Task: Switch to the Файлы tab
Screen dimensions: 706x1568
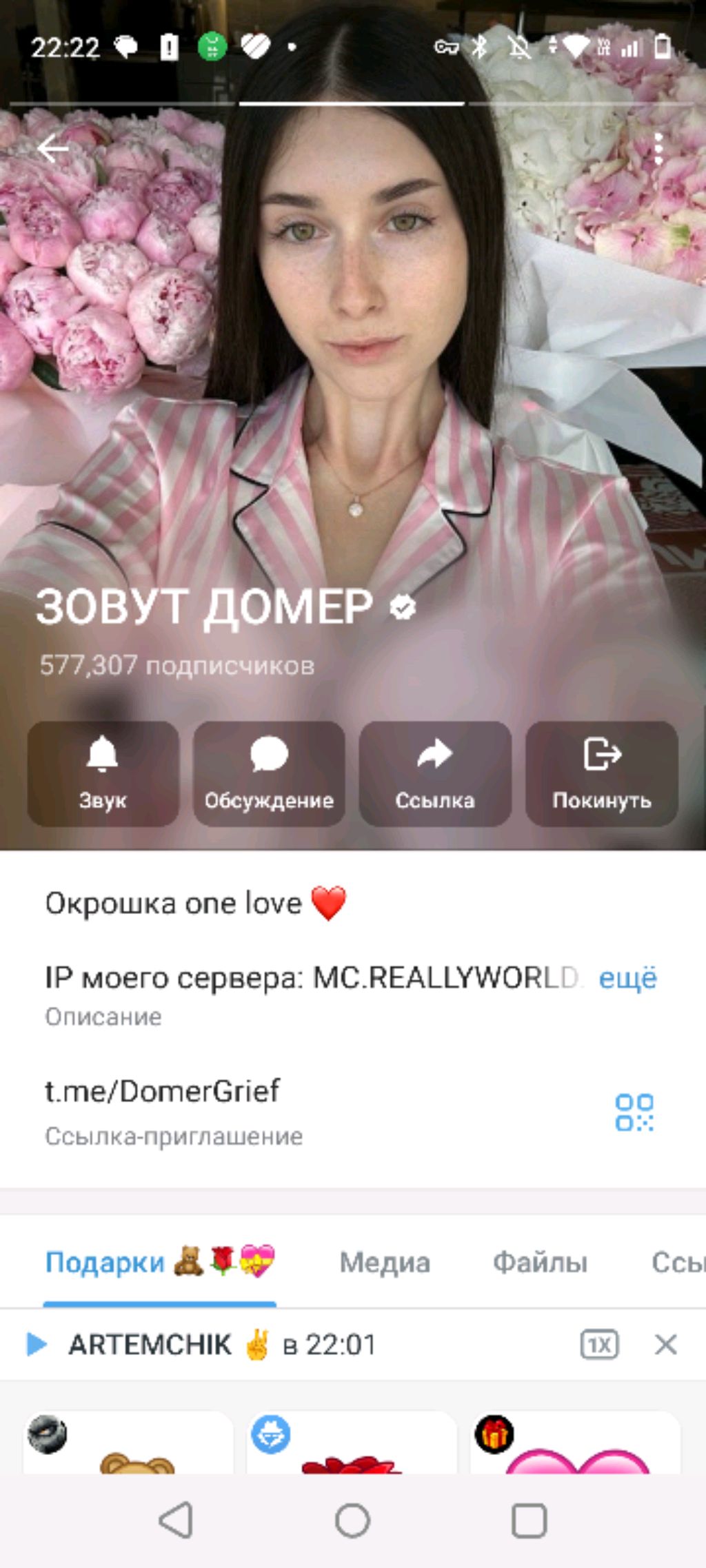Action: click(540, 1262)
